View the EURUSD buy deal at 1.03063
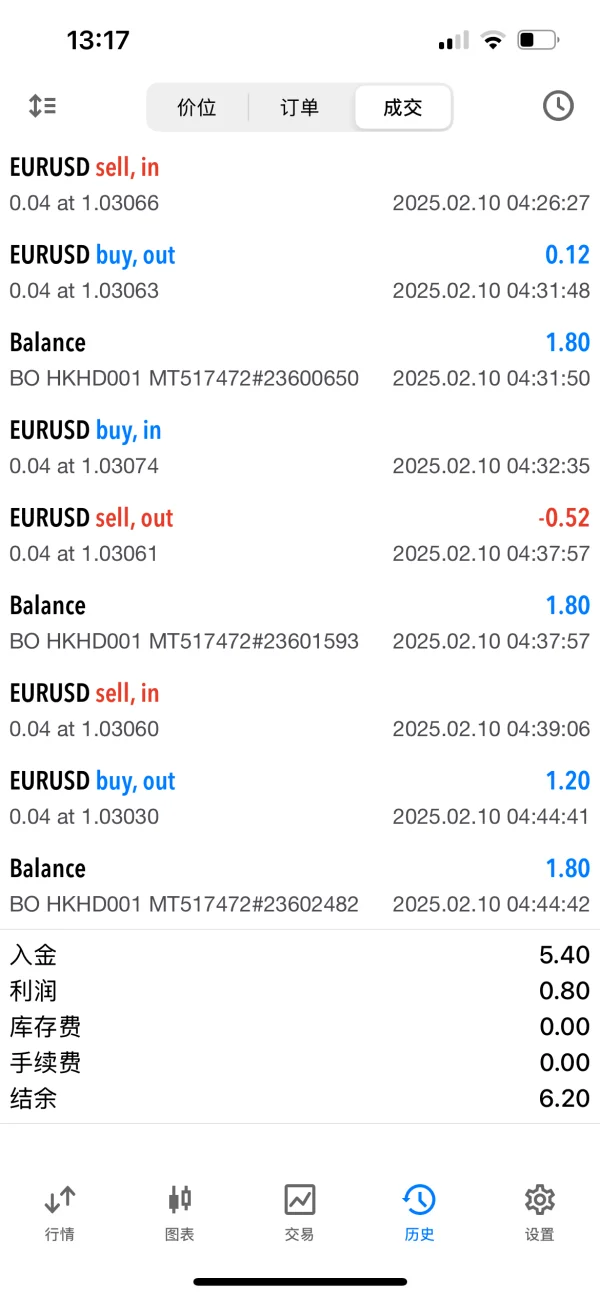Screen dimensions: 600x1298 tap(299, 272)
